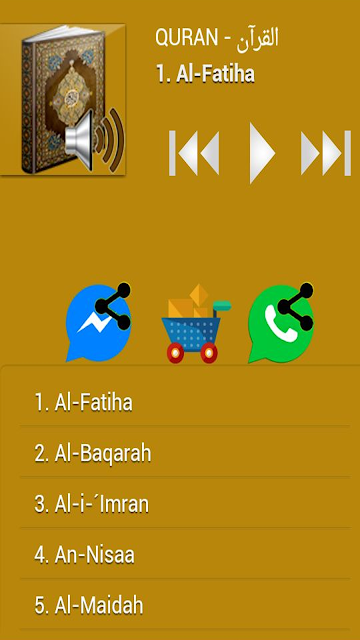Skip to the next surah
360x640 pixels.
pyautogui.click(x=326, y=153)
